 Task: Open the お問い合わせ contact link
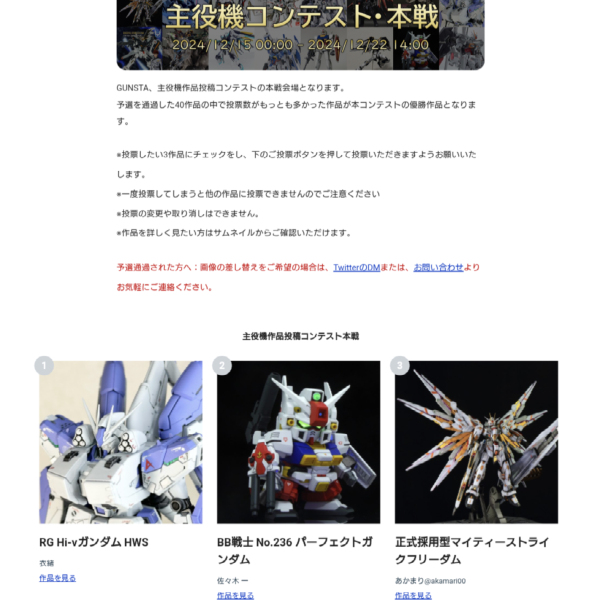(x=438, y=267)
